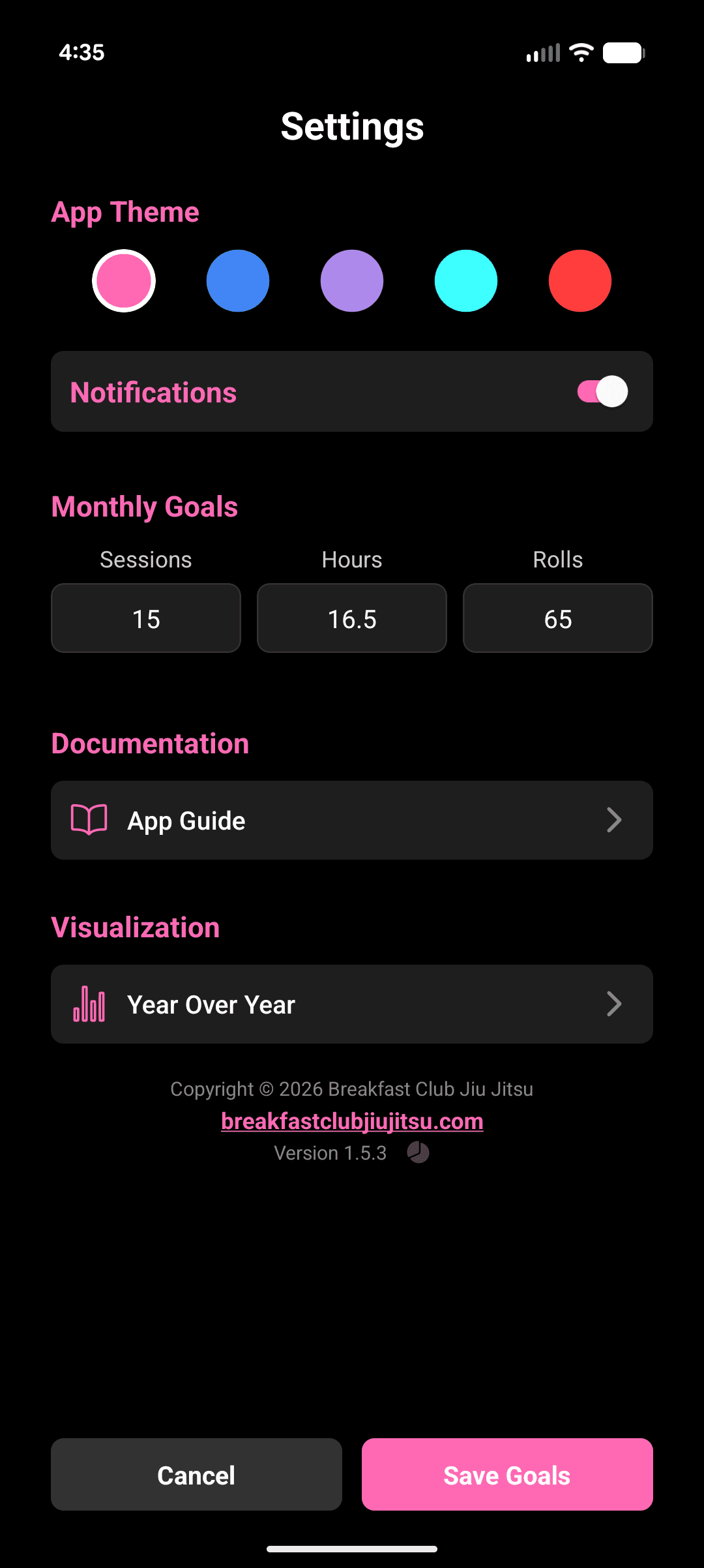The height and width of the screenshot is (1568, 704).
Task: Switch theme to cyan
Action: (x=466, y=281)
